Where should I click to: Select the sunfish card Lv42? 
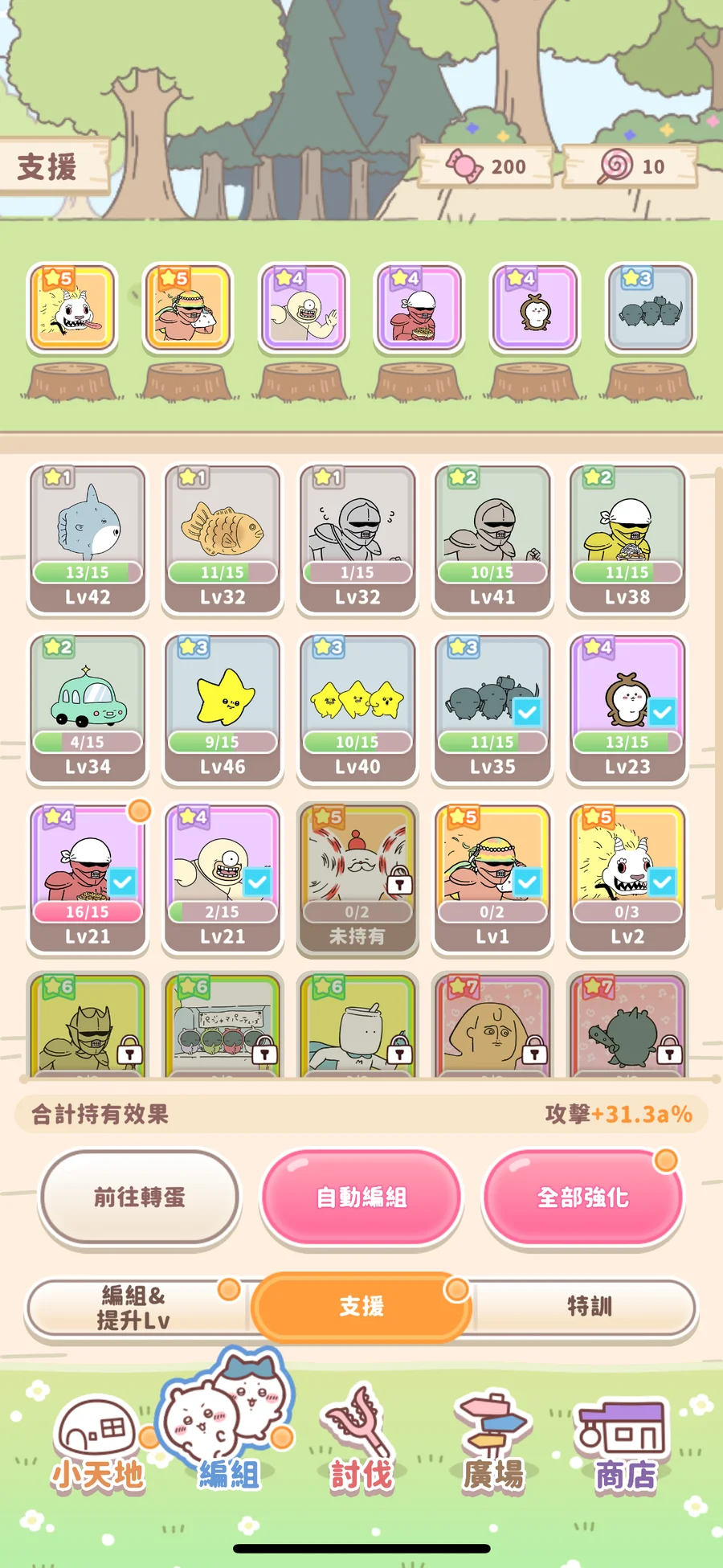88,538
